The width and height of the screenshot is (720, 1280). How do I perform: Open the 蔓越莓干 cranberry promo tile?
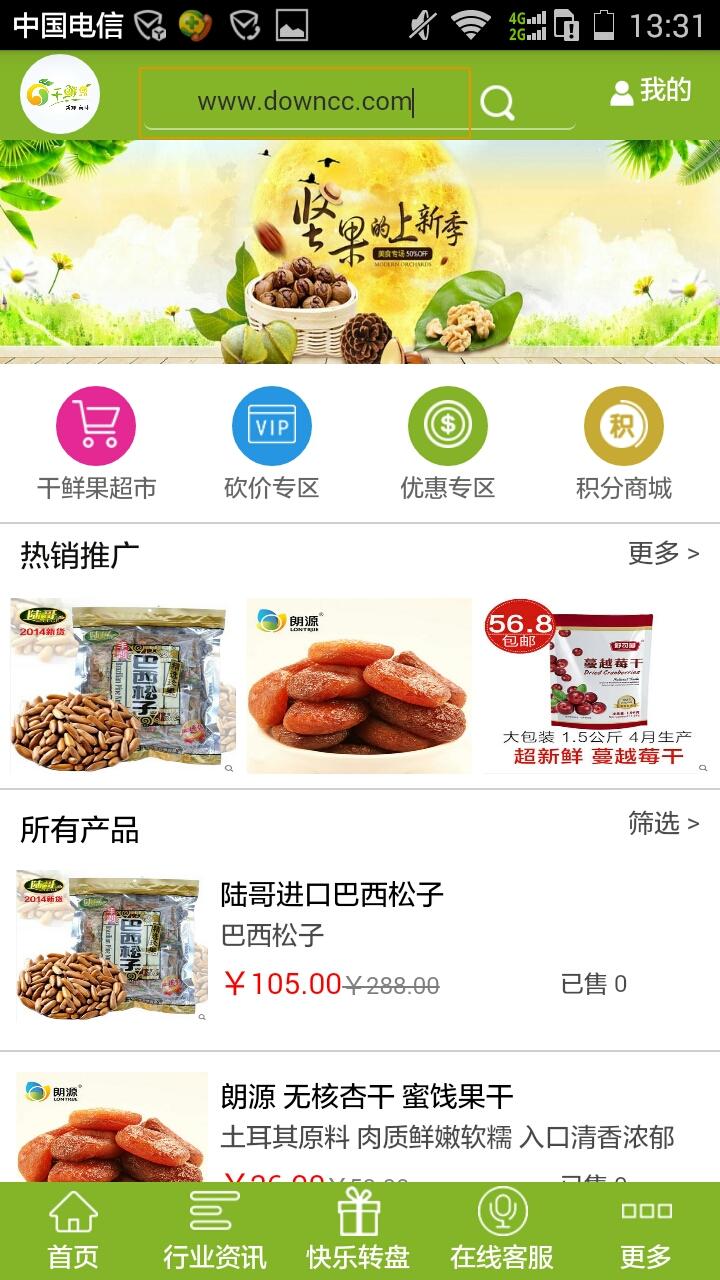click(x=598, y=686)
